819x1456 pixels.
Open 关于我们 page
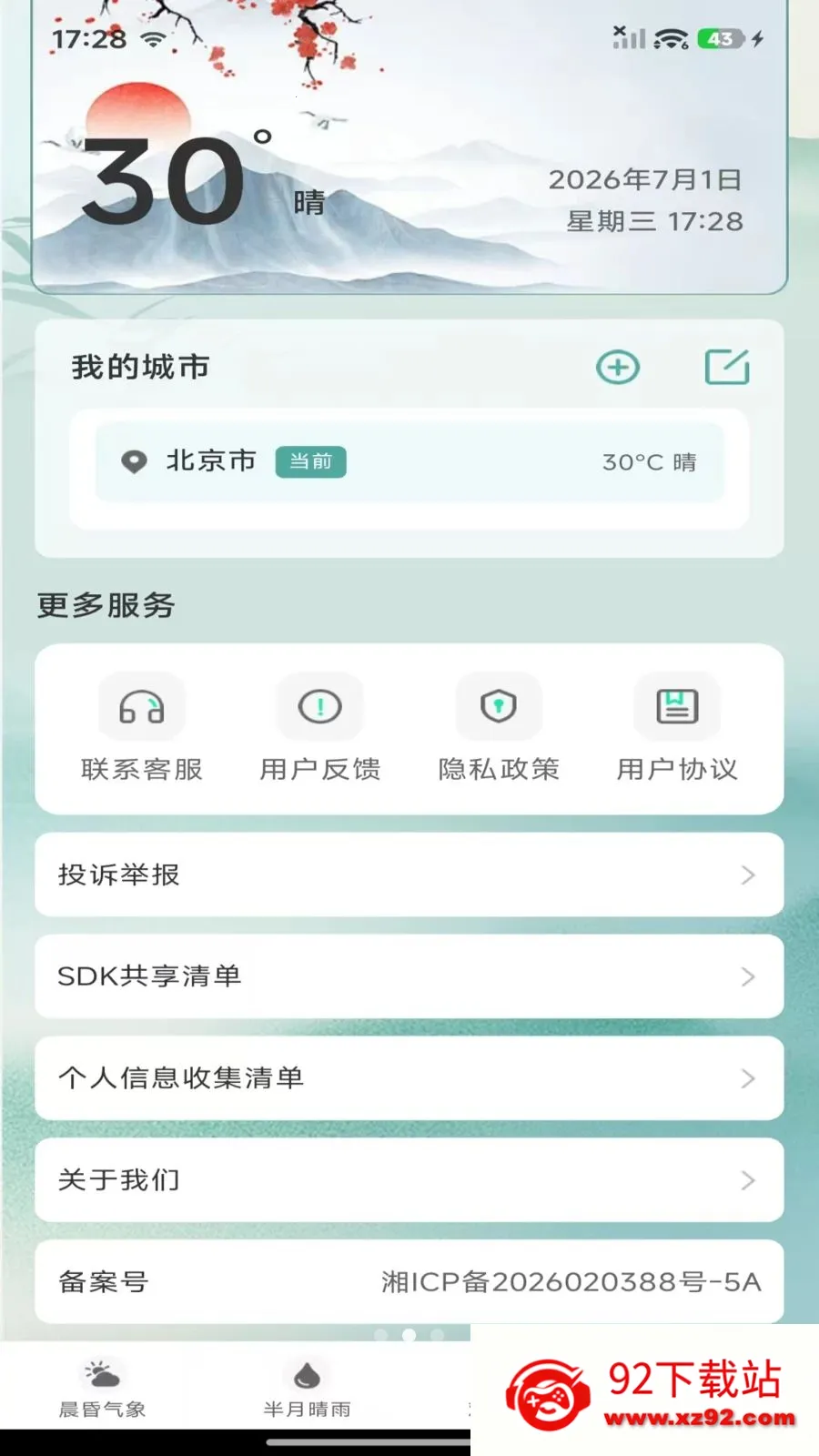coord(409,1180)
